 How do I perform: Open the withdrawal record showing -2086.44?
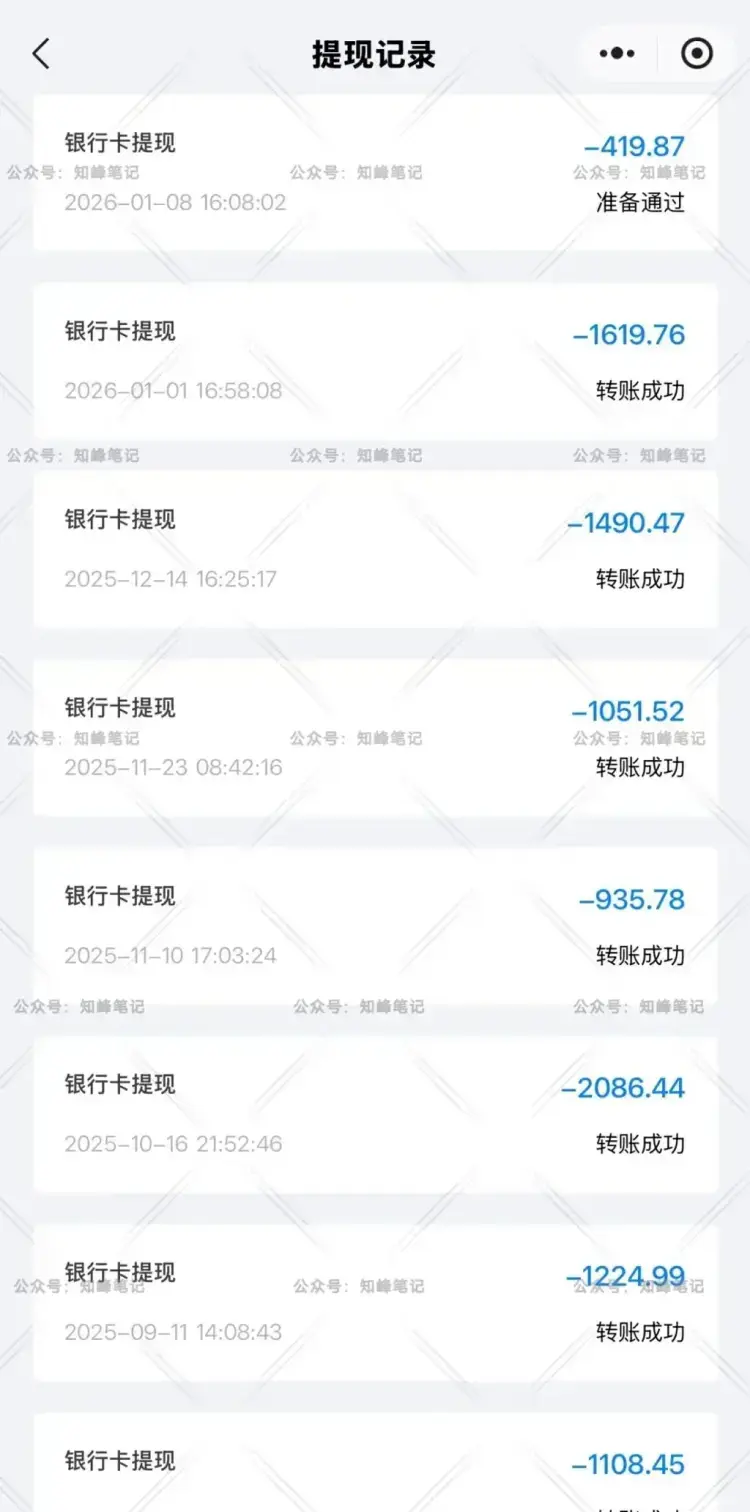375,1113
